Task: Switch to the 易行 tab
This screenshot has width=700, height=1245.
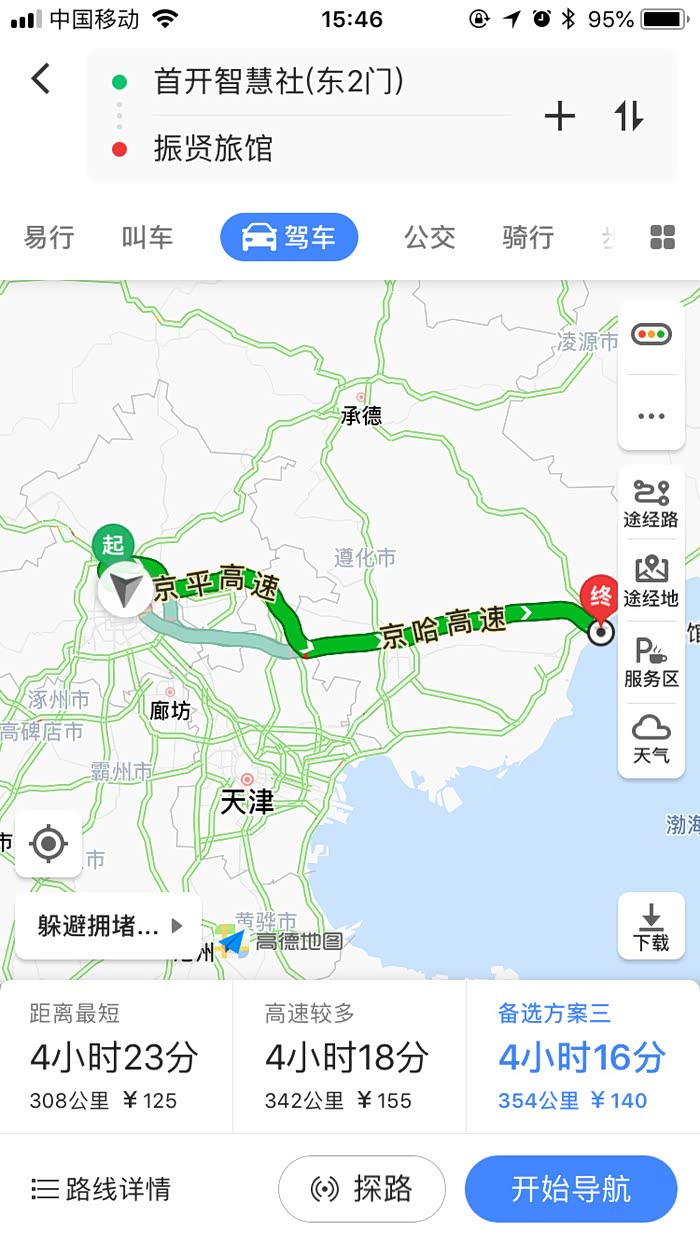Action: [49, 237]
